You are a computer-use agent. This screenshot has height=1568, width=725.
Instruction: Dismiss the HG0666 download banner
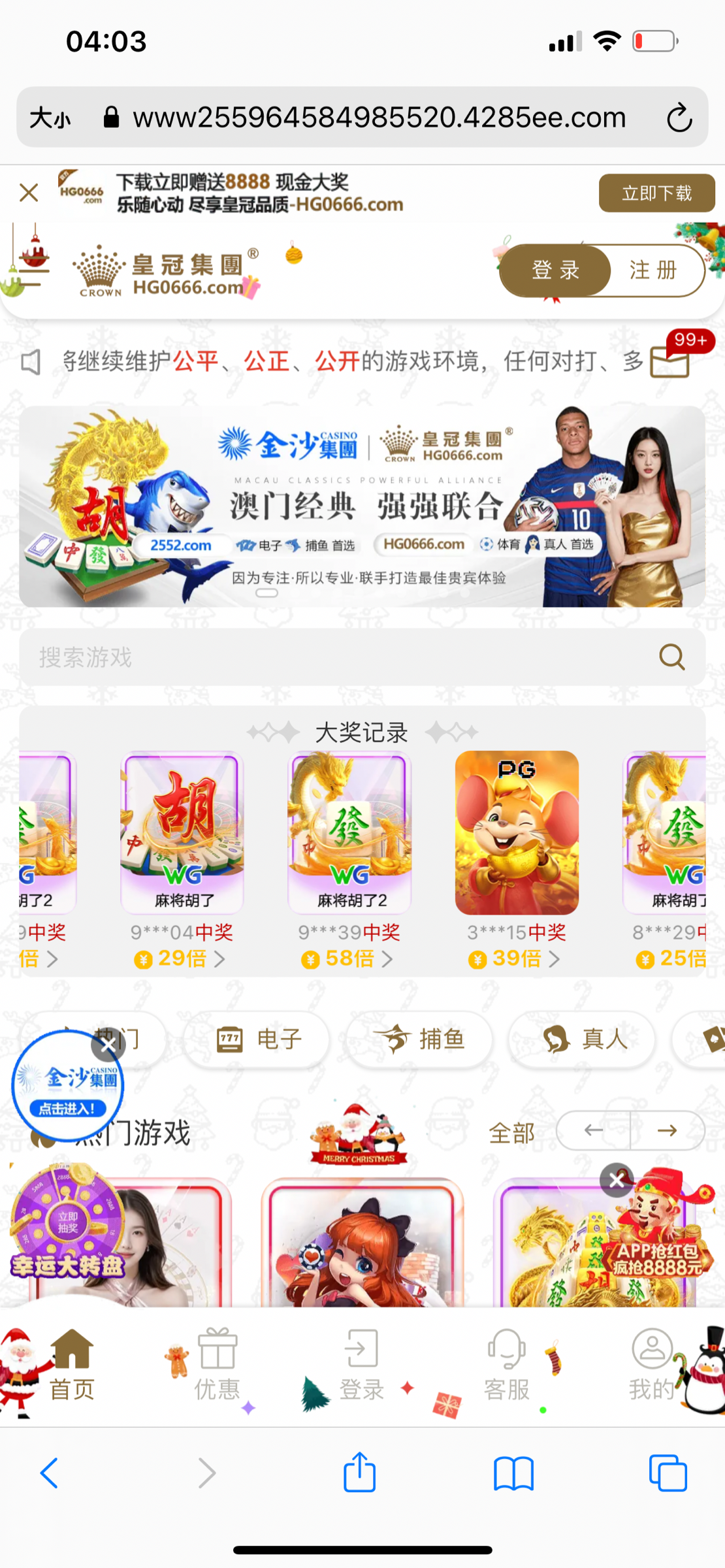(29, 193)
